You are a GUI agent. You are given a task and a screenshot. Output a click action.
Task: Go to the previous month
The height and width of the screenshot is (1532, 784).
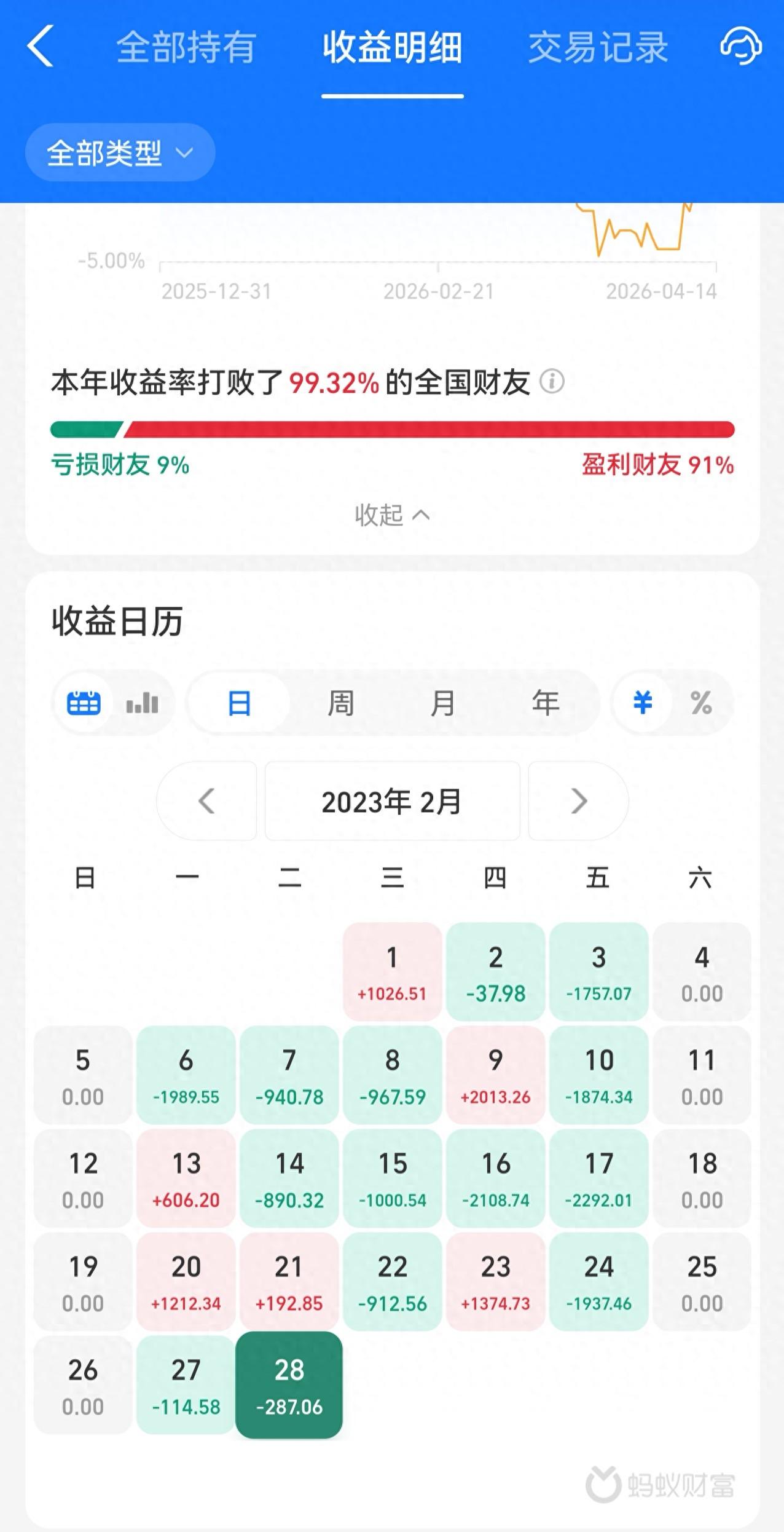tap(207, 801)
